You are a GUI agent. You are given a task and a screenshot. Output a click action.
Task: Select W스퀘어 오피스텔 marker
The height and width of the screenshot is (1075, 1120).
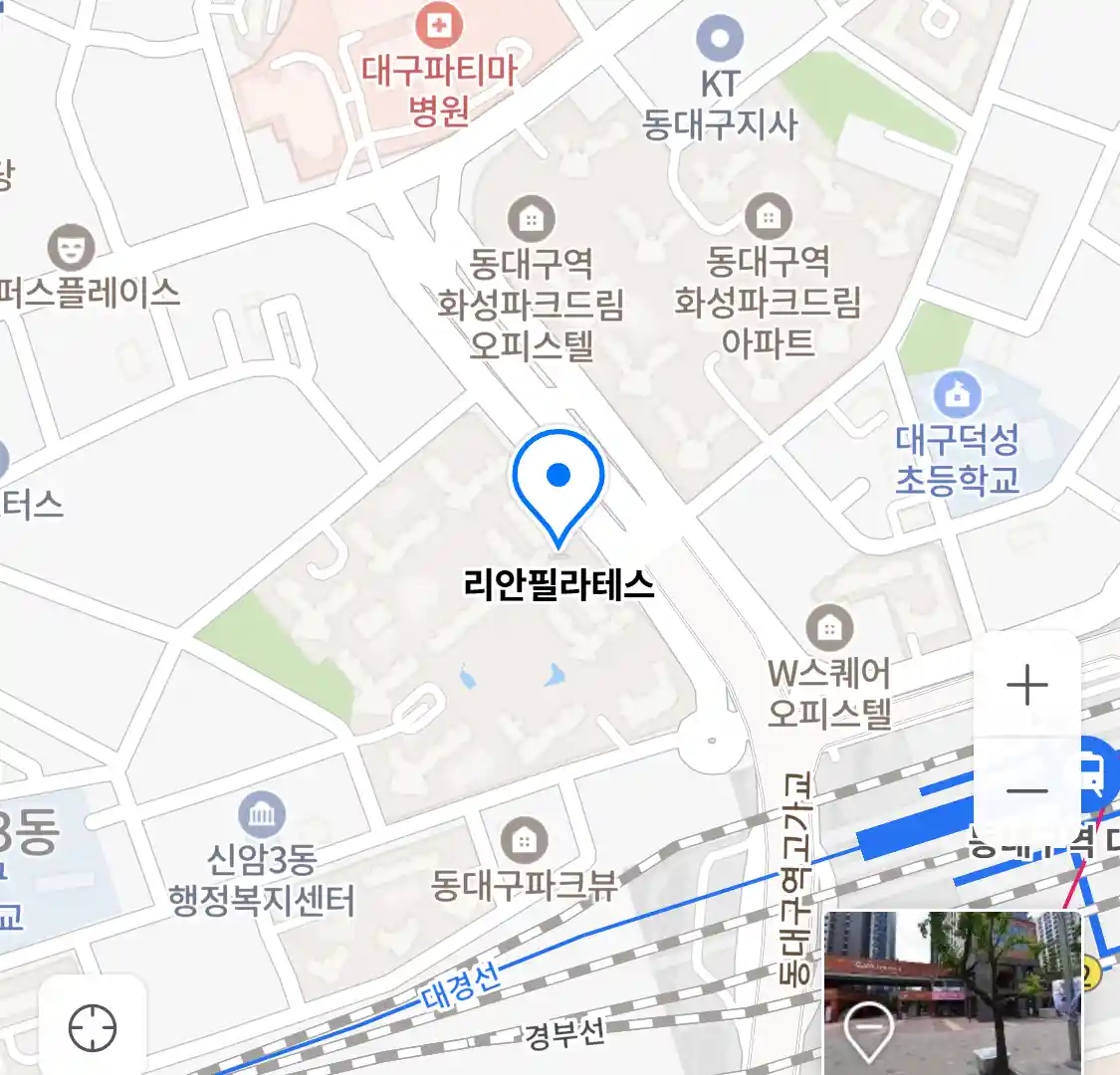[828, 628]
